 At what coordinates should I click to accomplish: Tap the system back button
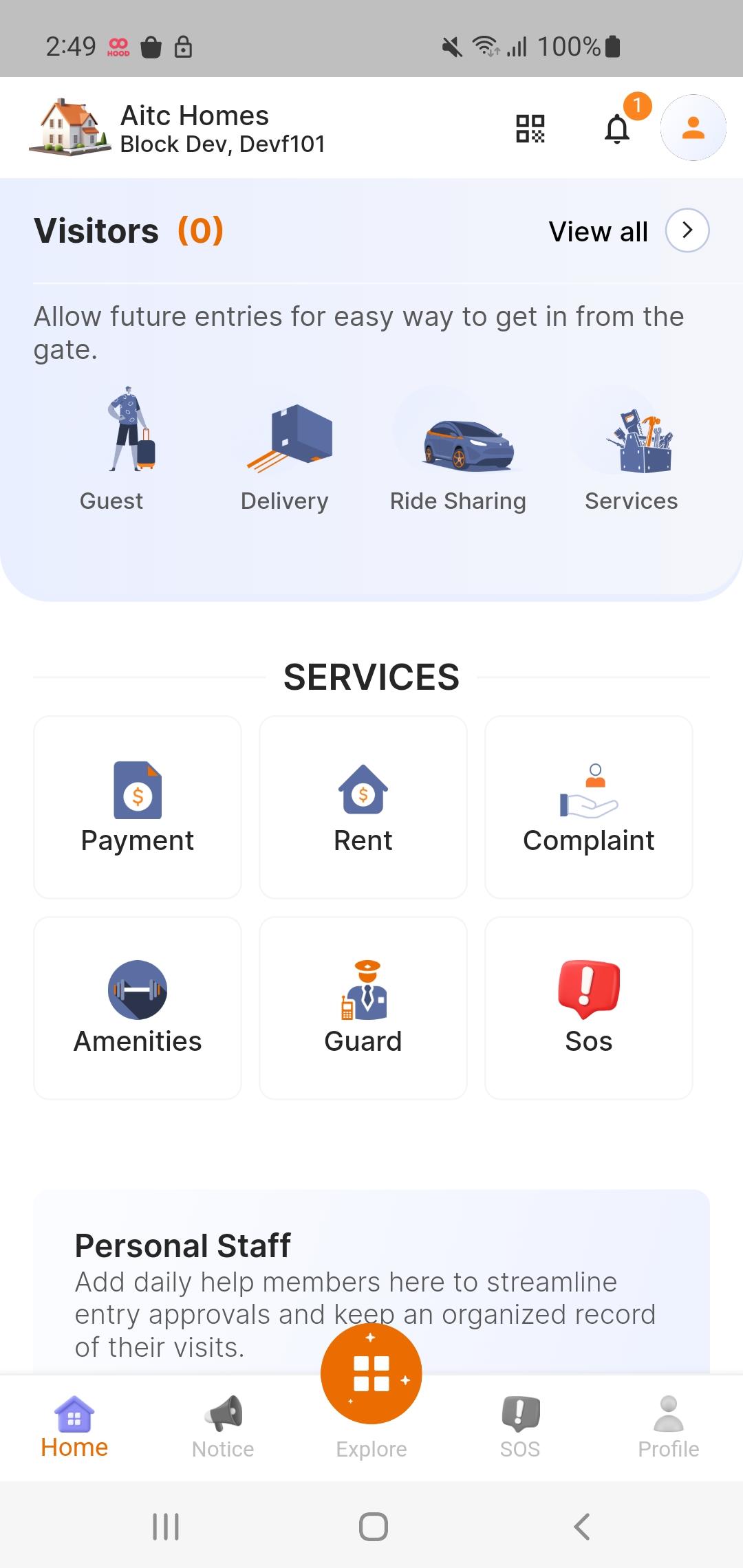pos(582,1527)
